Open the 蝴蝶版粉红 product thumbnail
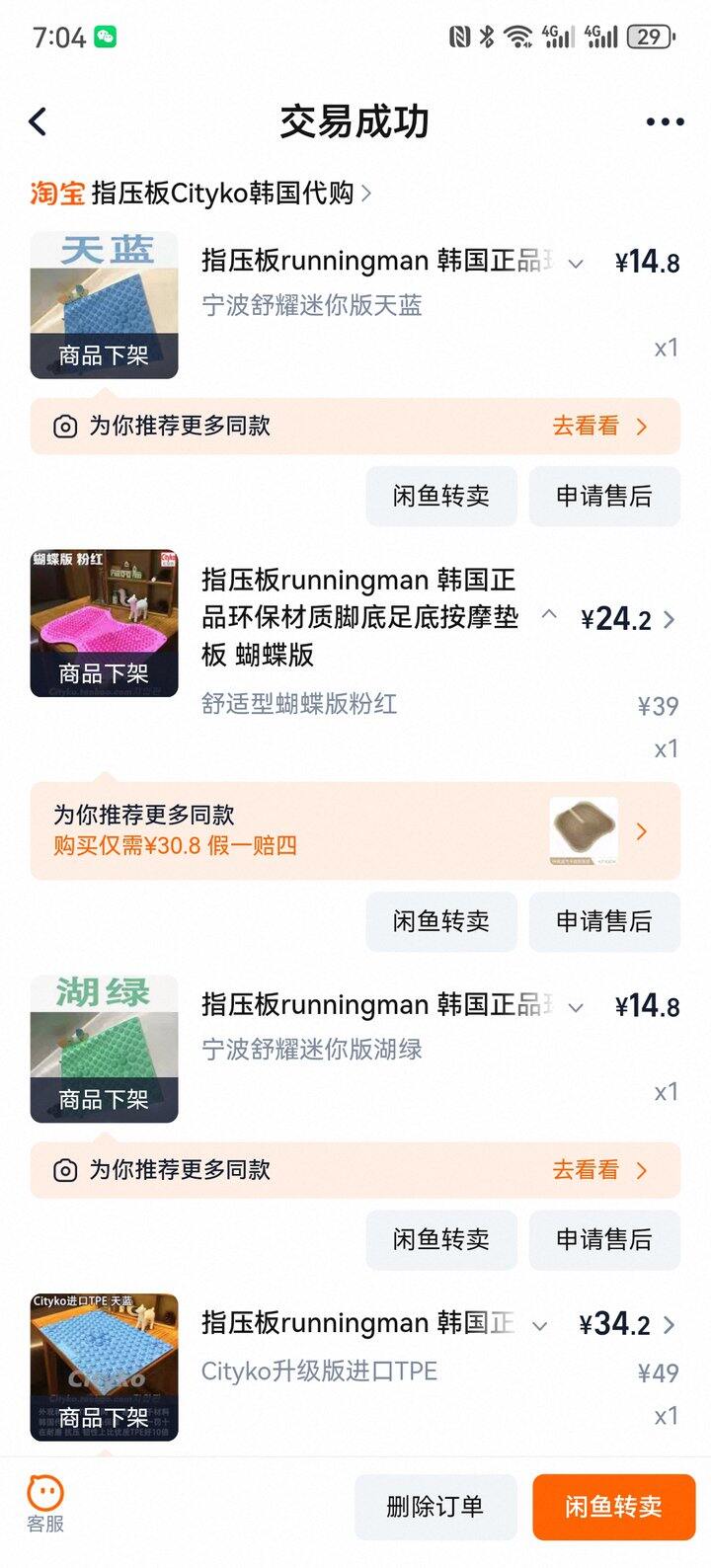Screen dimensions: 711x1568 [105, 623]
